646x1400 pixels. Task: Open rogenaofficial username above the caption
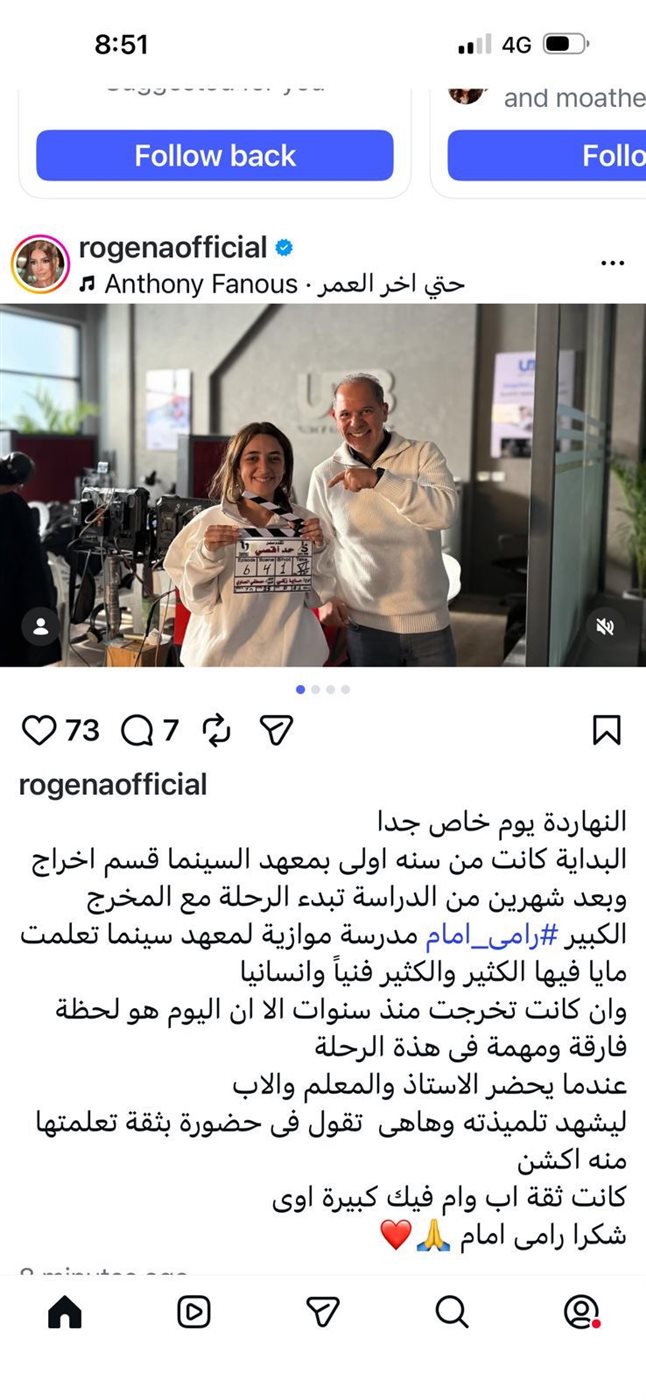112,785
